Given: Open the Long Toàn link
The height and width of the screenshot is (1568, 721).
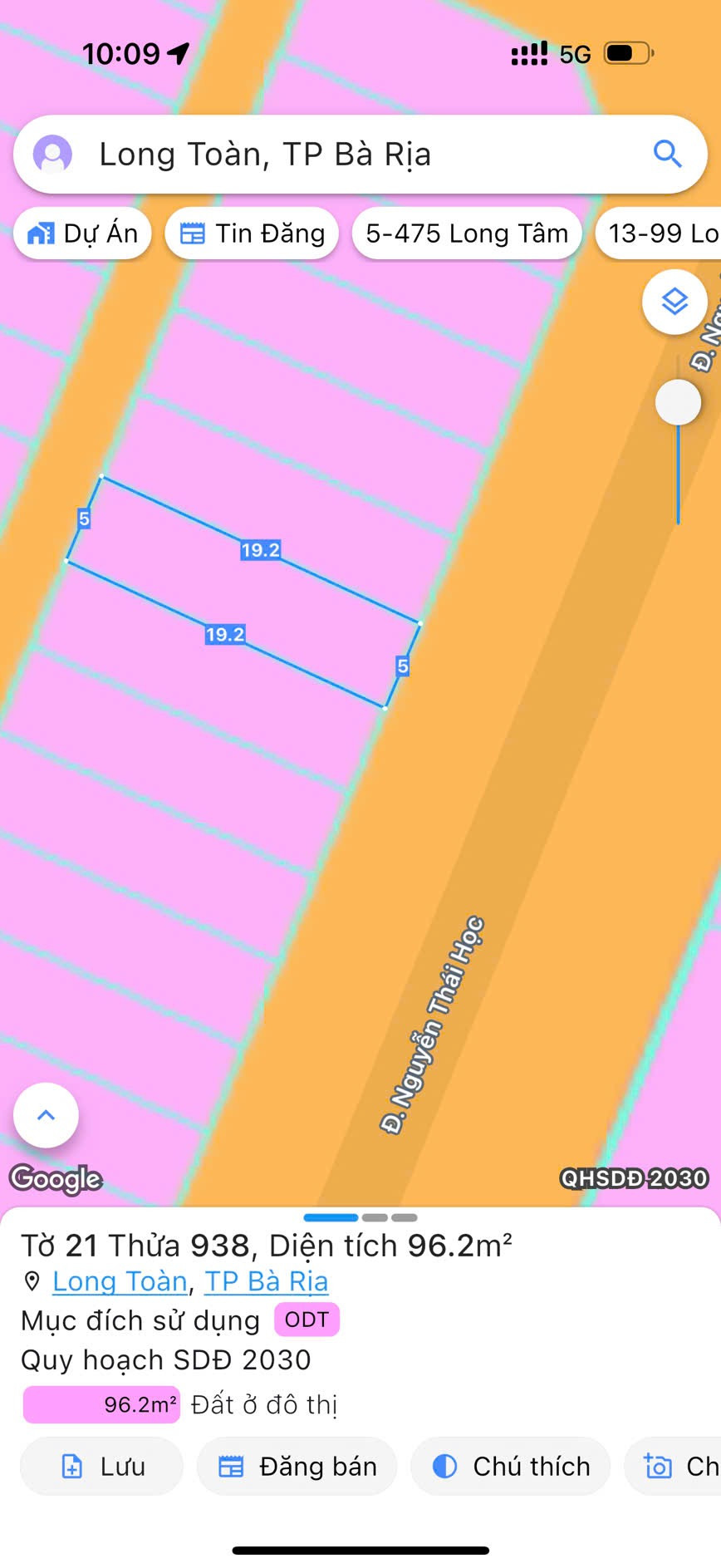Looking at the screenshot, I should 120,1281.
